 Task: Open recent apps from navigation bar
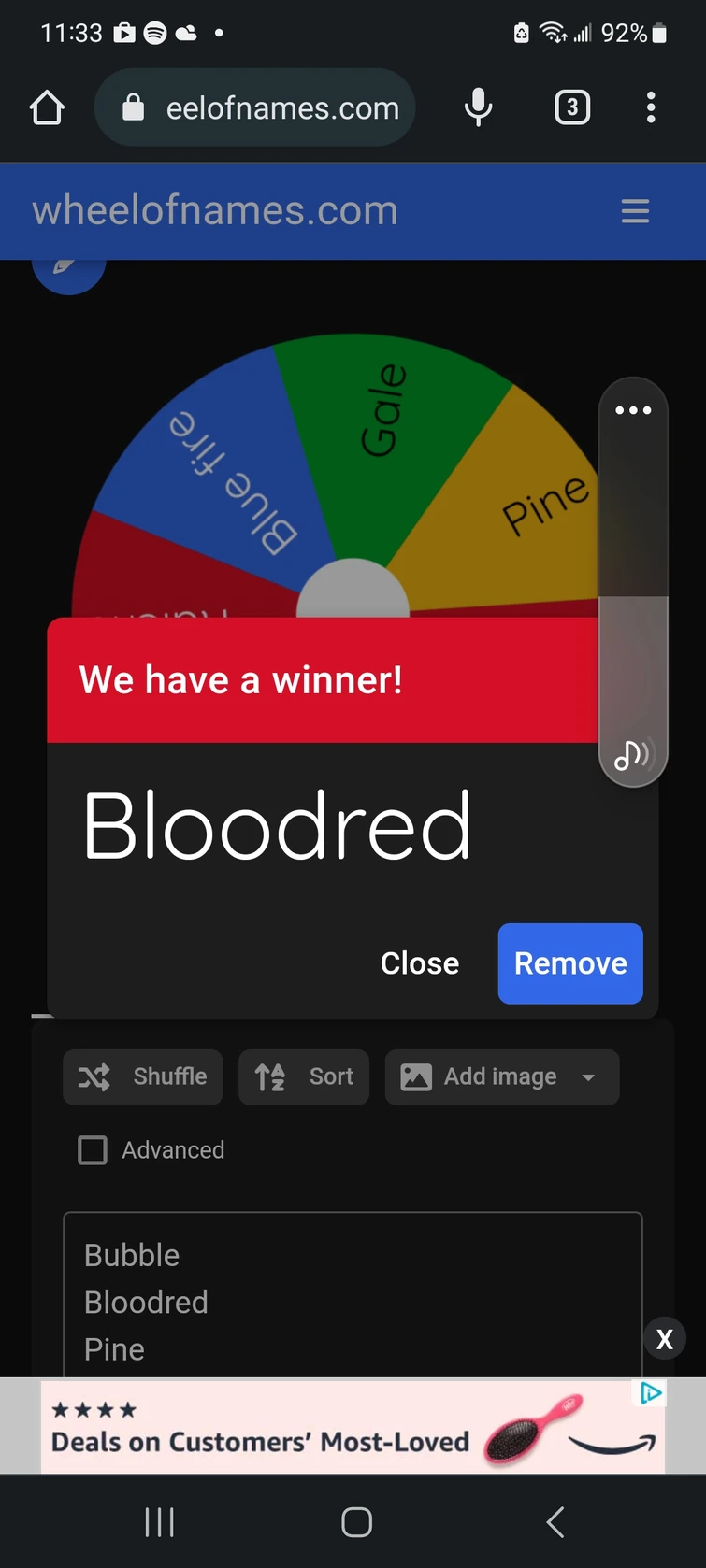[x=160, y=1522]
